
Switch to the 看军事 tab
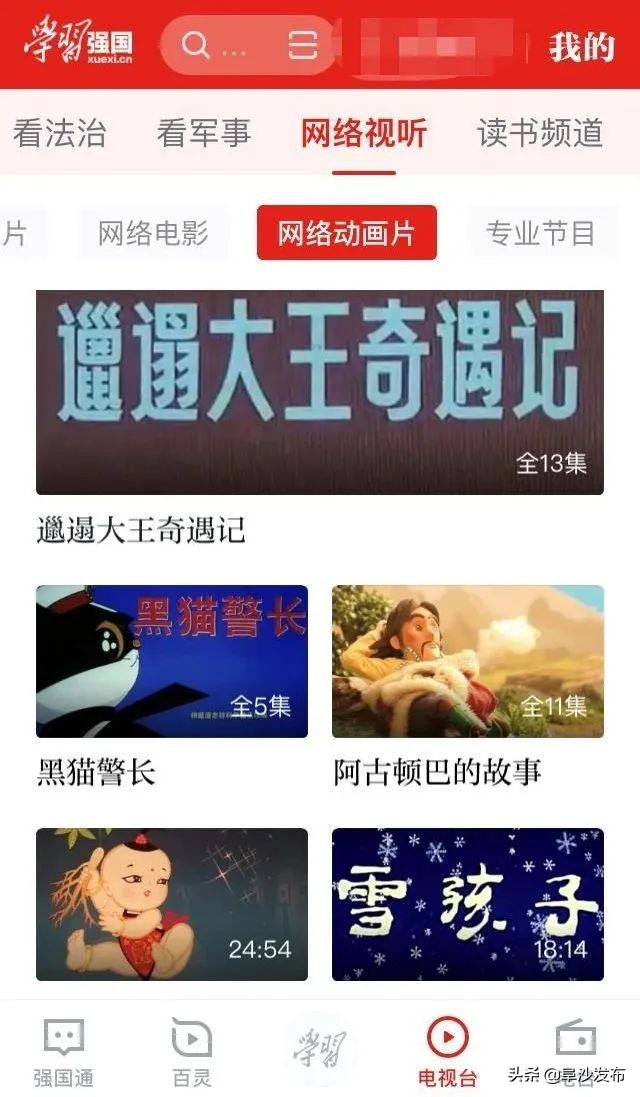(x=203, y=133)
